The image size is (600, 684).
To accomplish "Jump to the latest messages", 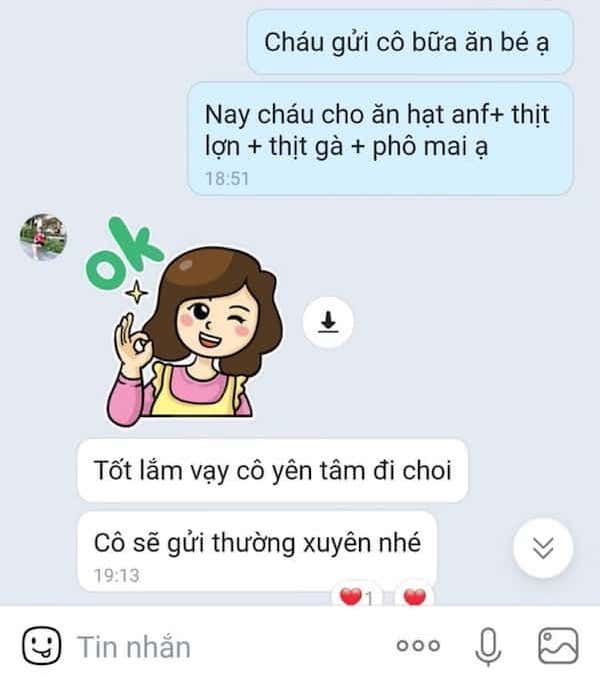I will 542,547.
